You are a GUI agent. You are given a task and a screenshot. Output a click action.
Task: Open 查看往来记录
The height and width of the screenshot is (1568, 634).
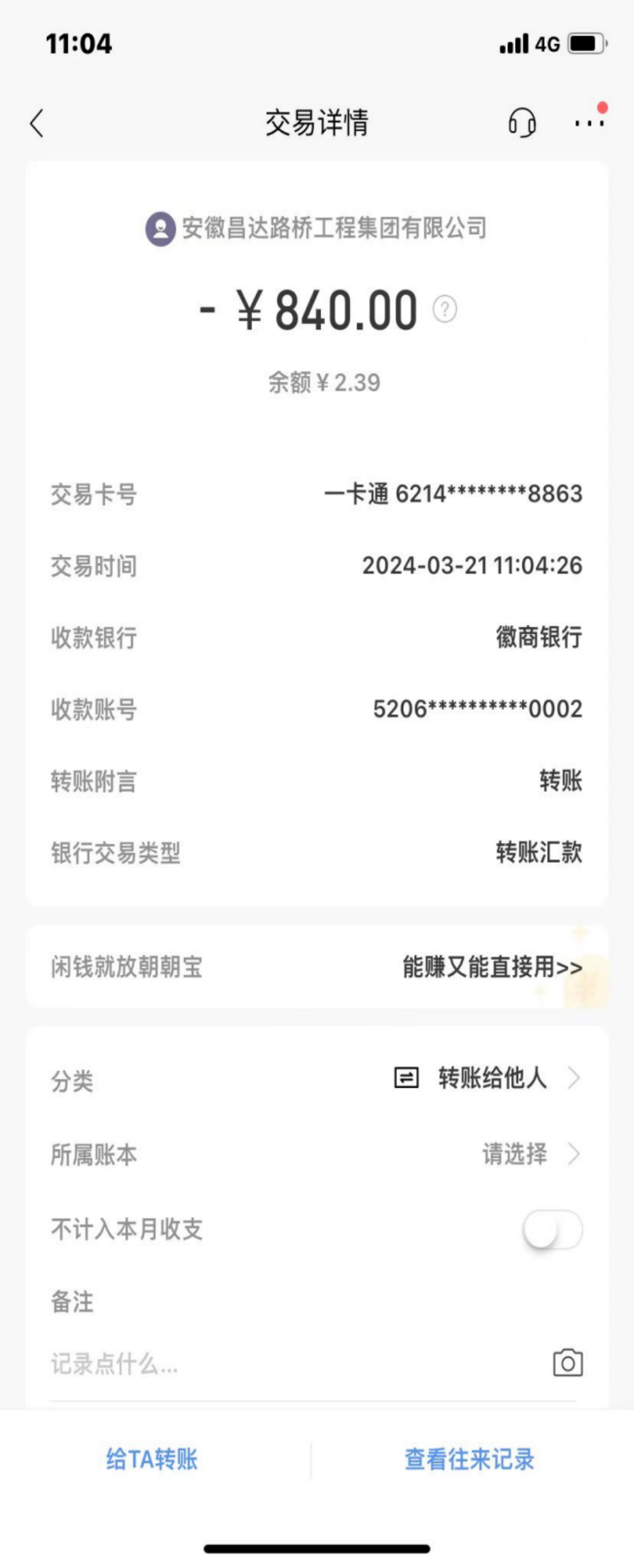(469, 1460)
